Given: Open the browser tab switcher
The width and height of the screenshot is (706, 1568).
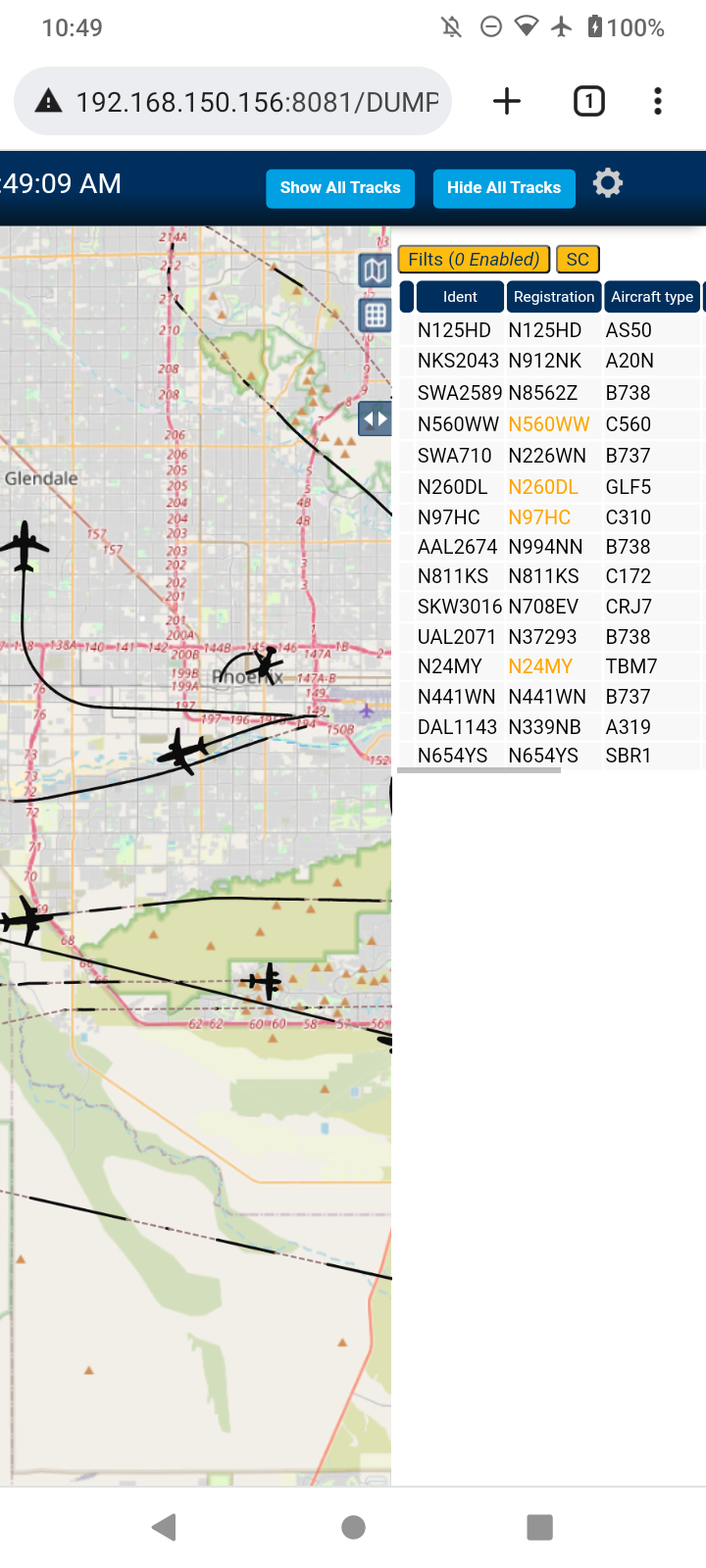Looking at the screenshot, I should pyautogui.click(x=589, y=101).
